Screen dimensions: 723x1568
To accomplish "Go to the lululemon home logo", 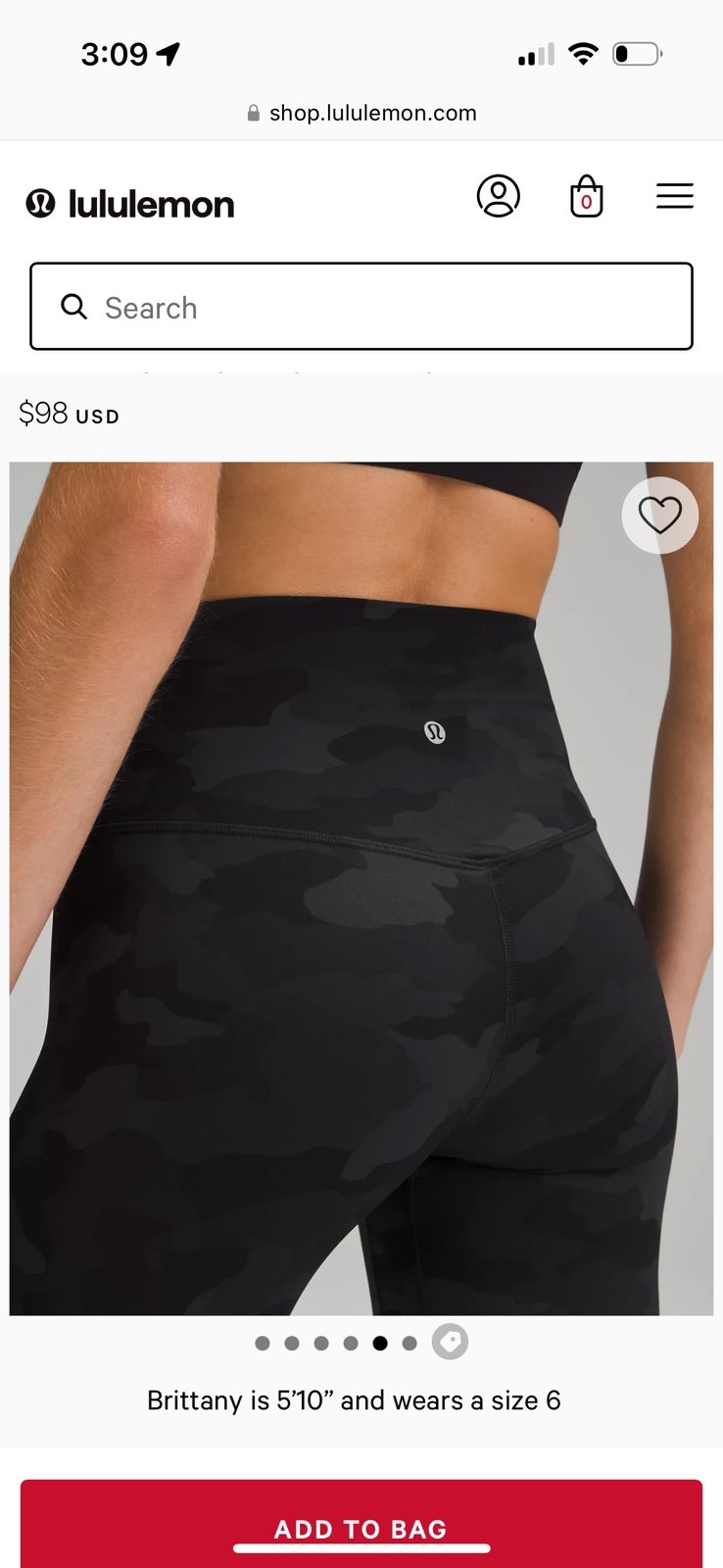I will coord(130,204).
